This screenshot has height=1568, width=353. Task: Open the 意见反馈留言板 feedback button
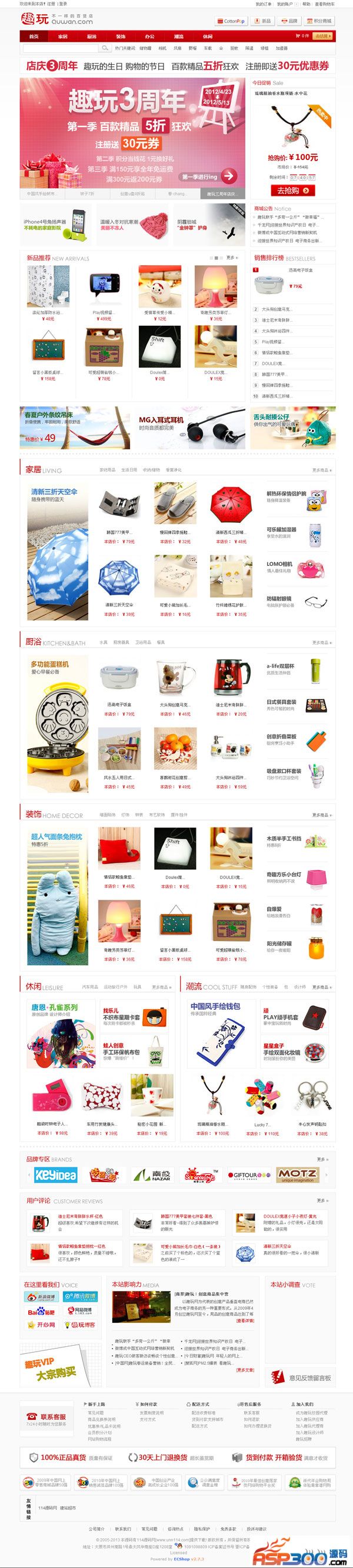(x=301, y=1378)
